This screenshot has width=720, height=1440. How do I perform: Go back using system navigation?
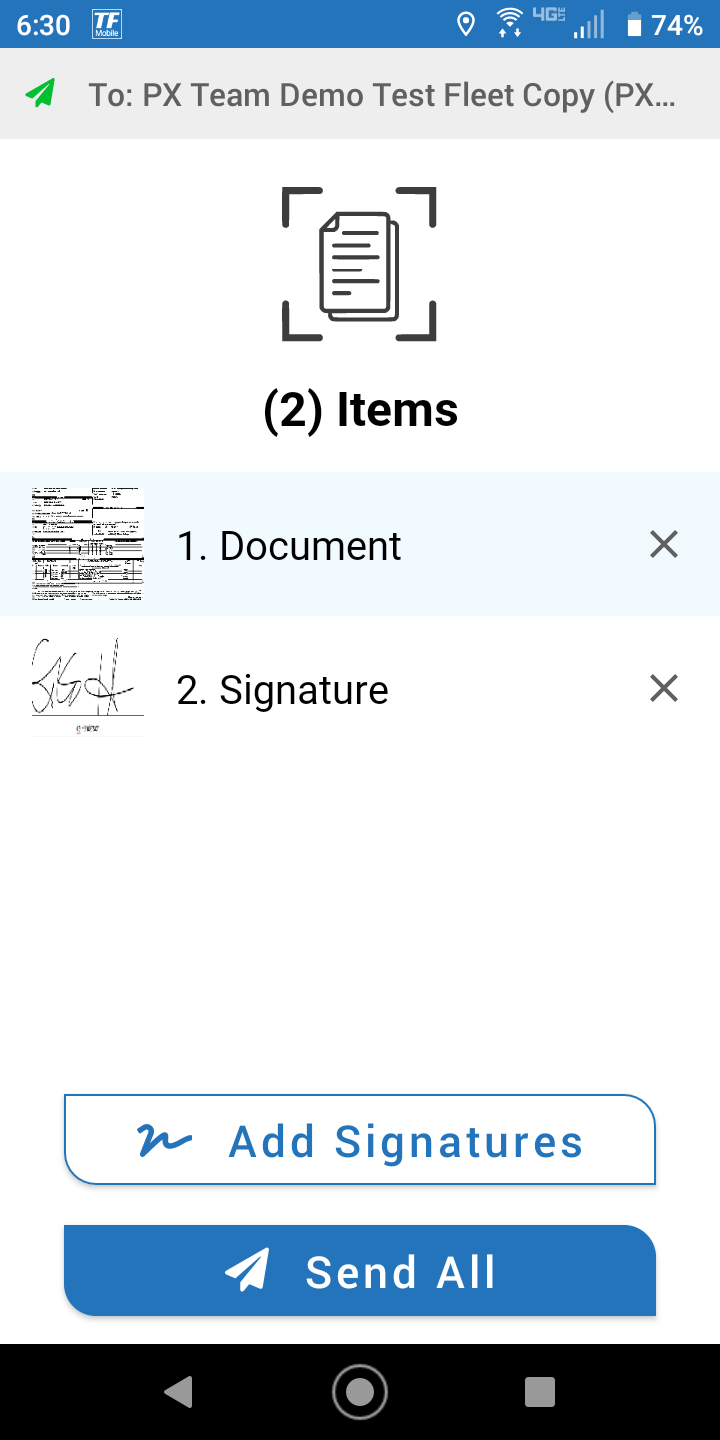coord(179,1392)
